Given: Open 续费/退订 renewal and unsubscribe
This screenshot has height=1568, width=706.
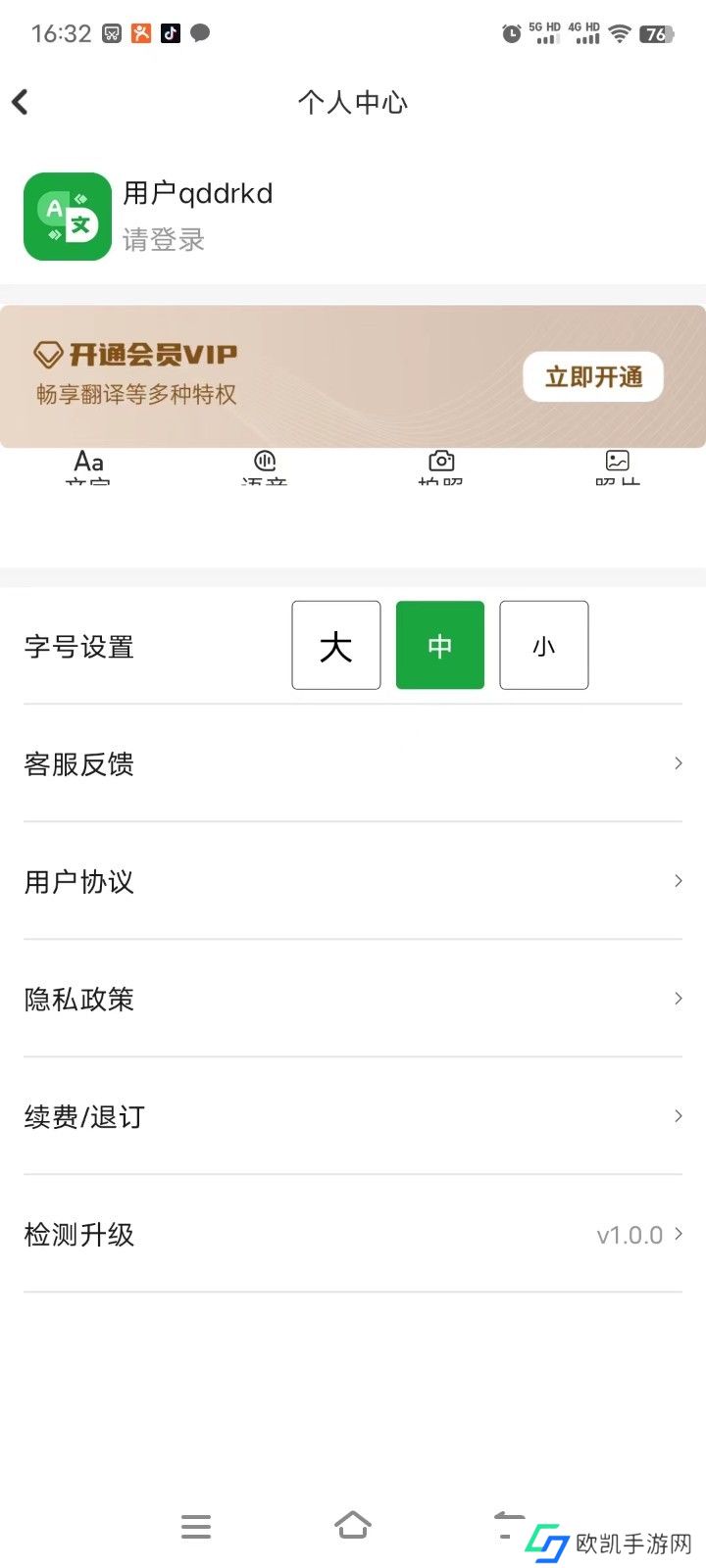Looking at the screenshot, I should [353, 1116].
